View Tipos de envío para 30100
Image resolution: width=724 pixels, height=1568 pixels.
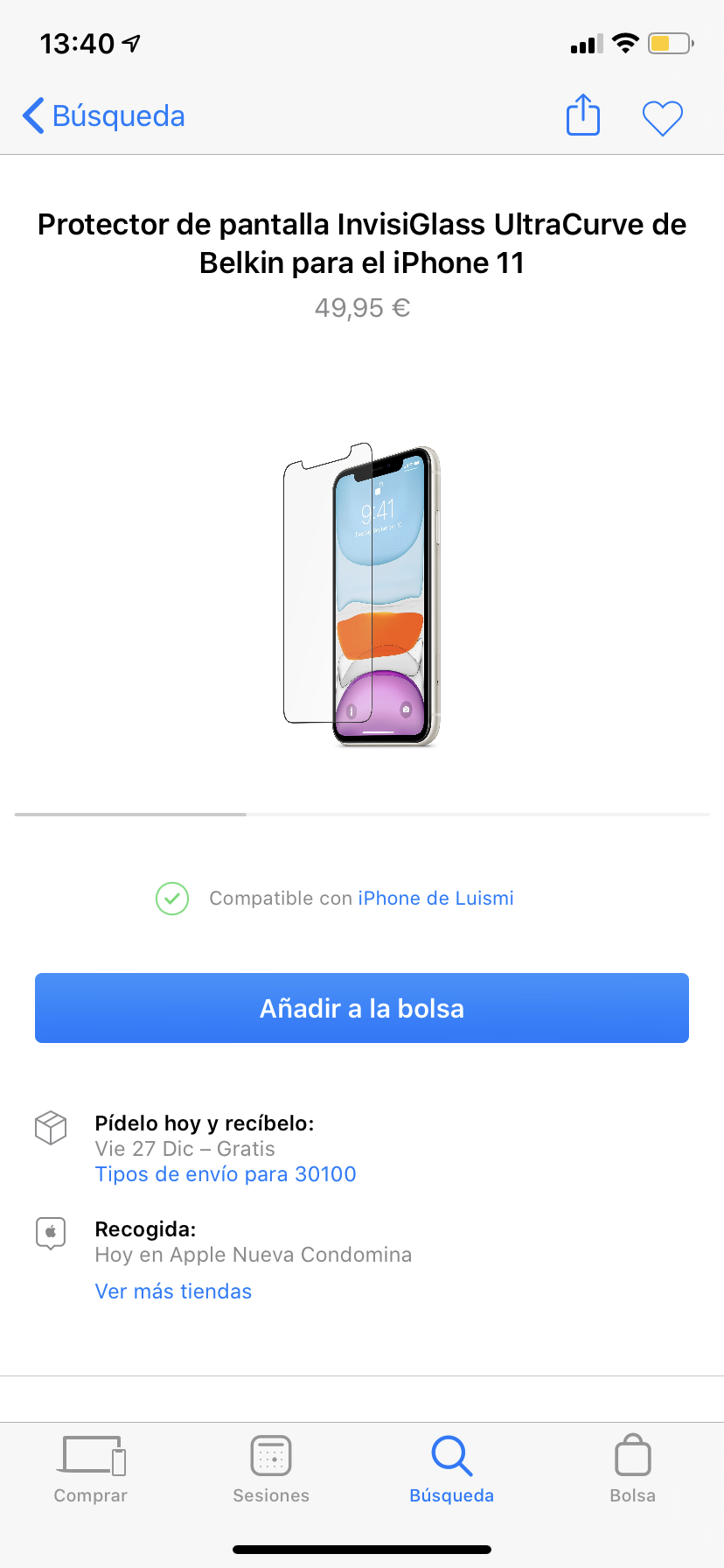226,1174
